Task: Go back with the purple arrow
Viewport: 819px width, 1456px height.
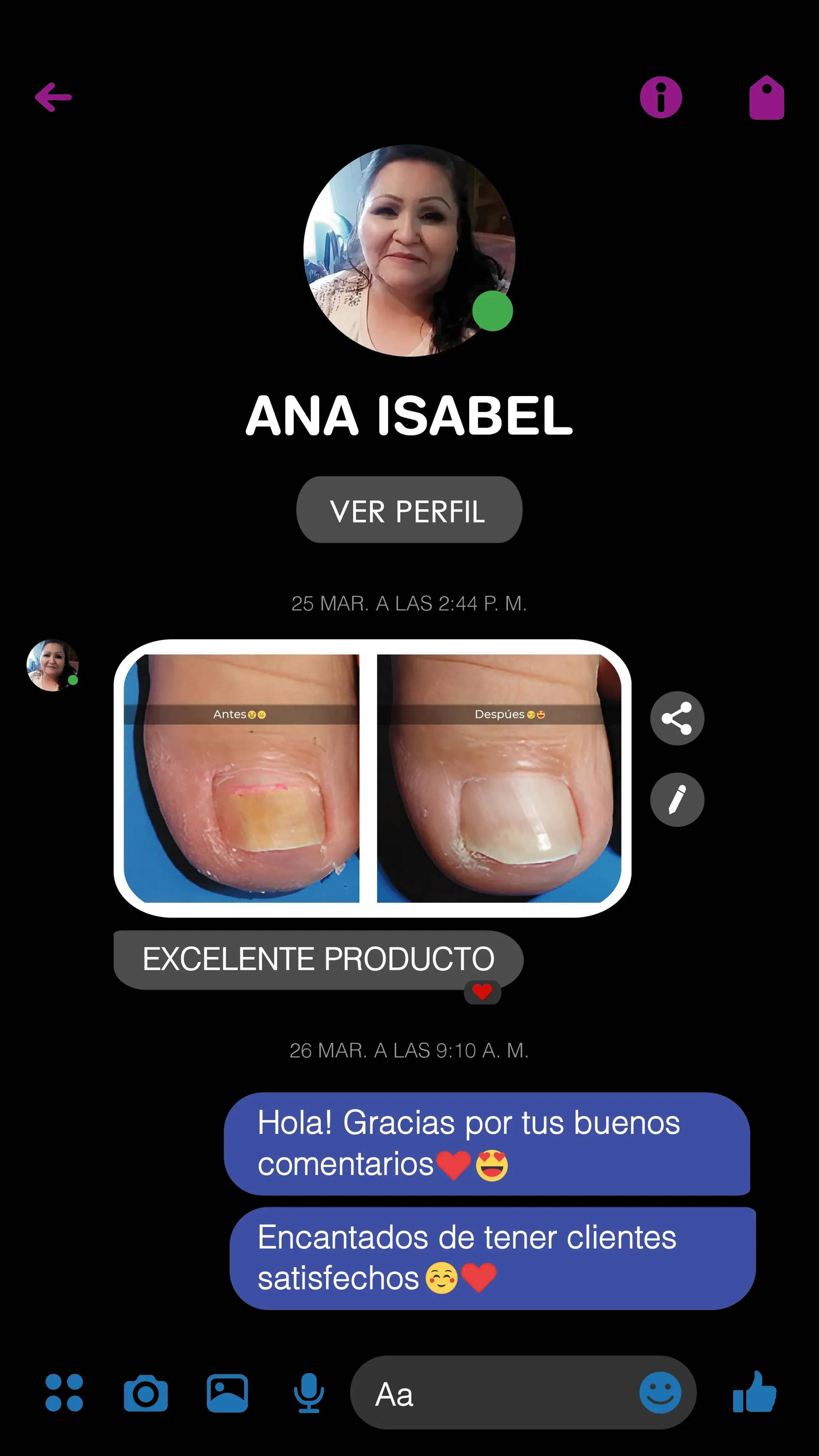Action: pyautogui.click(x=53, y=97)
